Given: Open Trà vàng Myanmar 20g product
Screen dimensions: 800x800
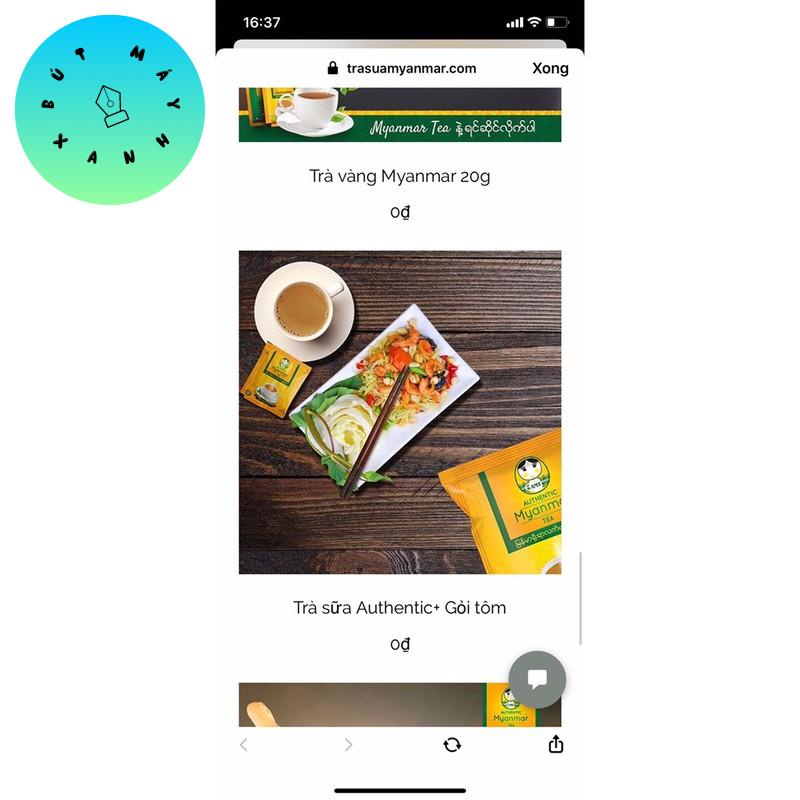Looking at the screenshot, I should 399,176.
